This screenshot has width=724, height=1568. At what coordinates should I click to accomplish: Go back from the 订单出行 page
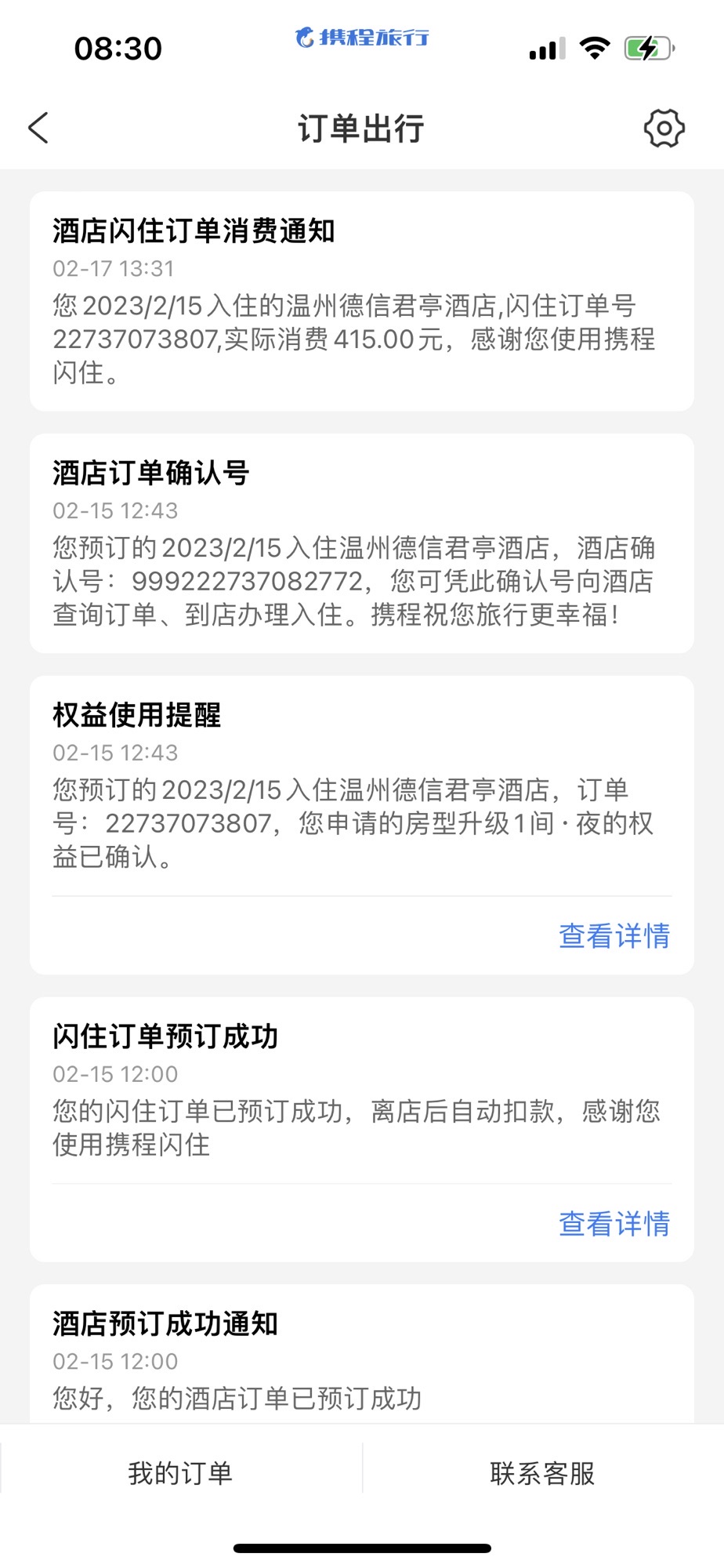[38, 128]
